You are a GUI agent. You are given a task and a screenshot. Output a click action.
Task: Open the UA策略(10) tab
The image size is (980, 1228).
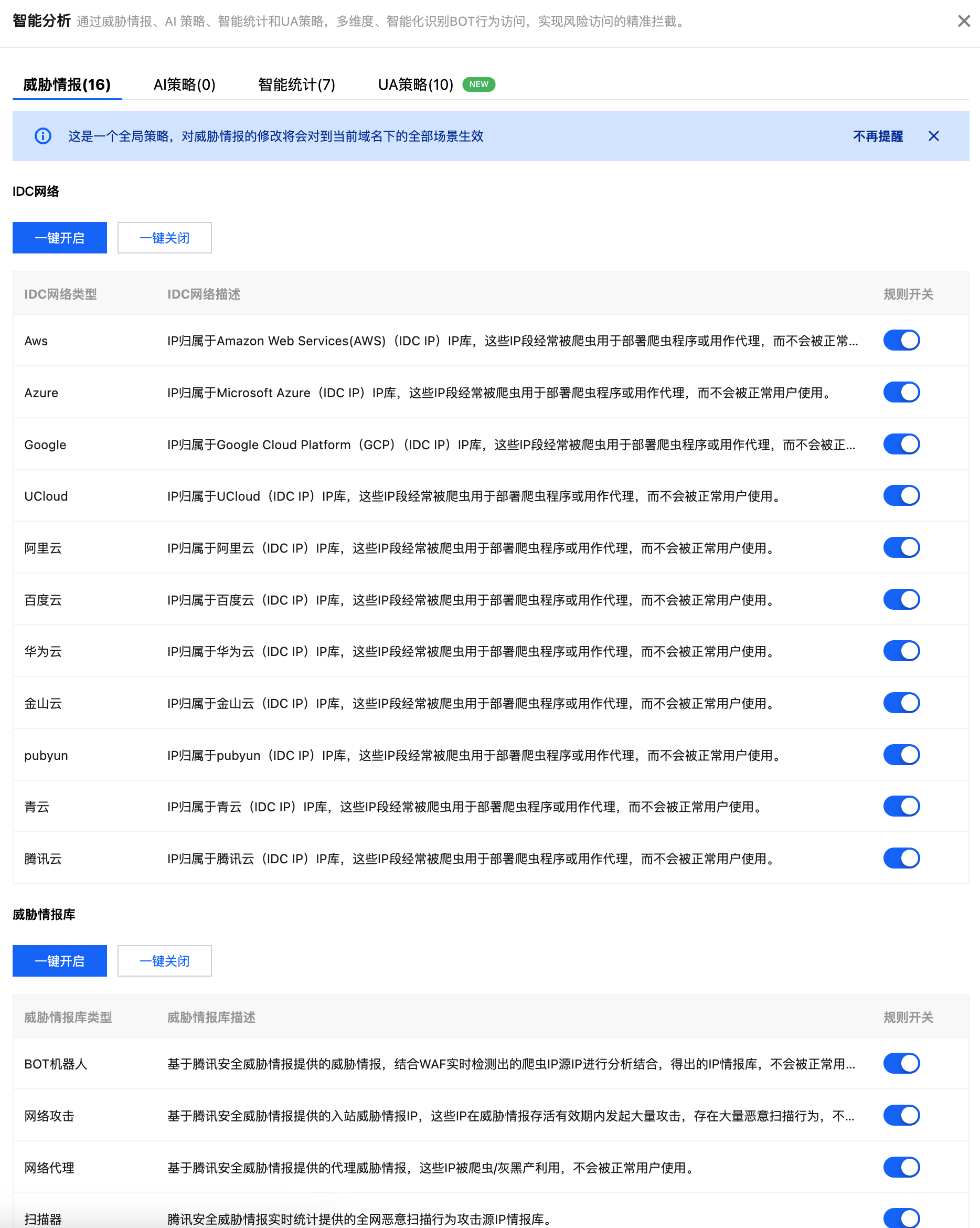tap(416, 85)
